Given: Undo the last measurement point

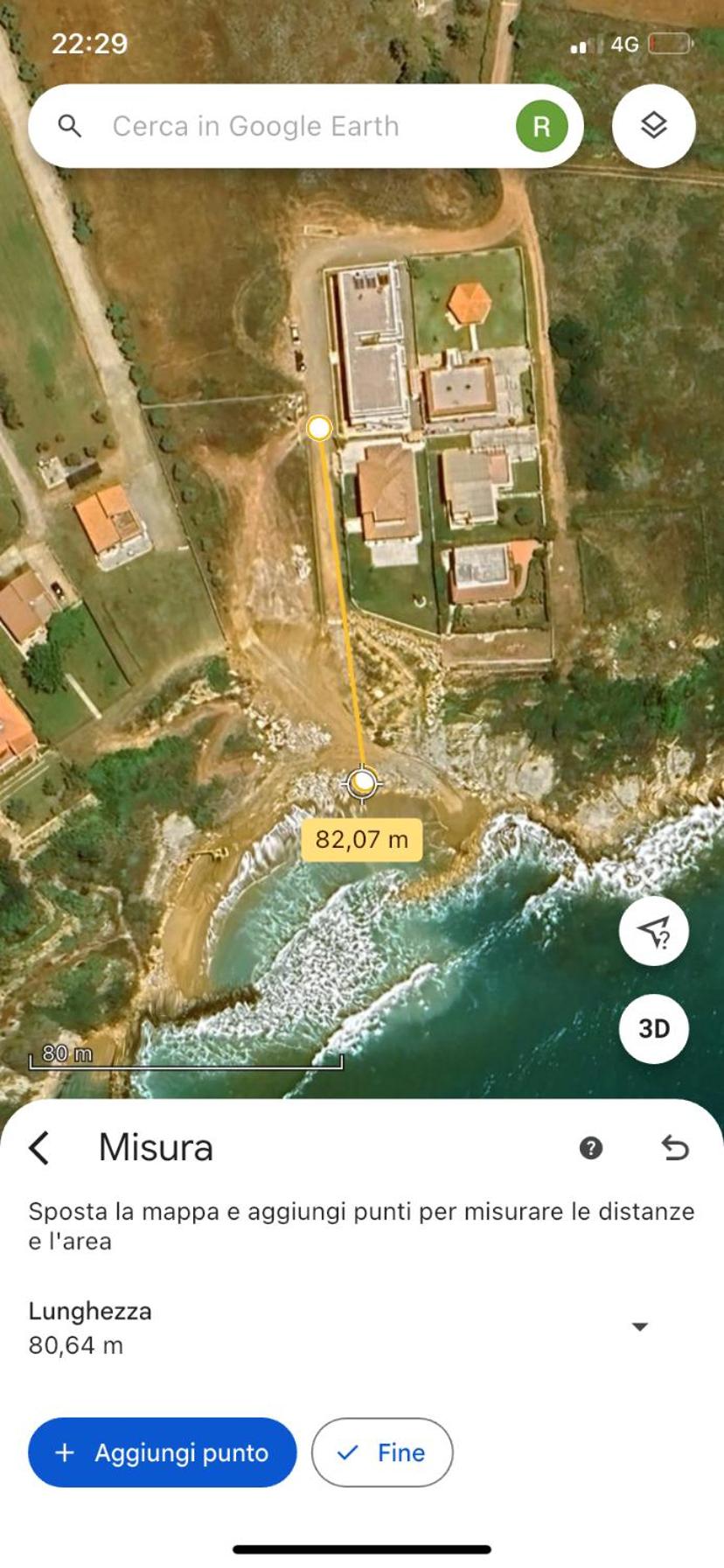Looking at the screenshot, I should [675, 1147].
